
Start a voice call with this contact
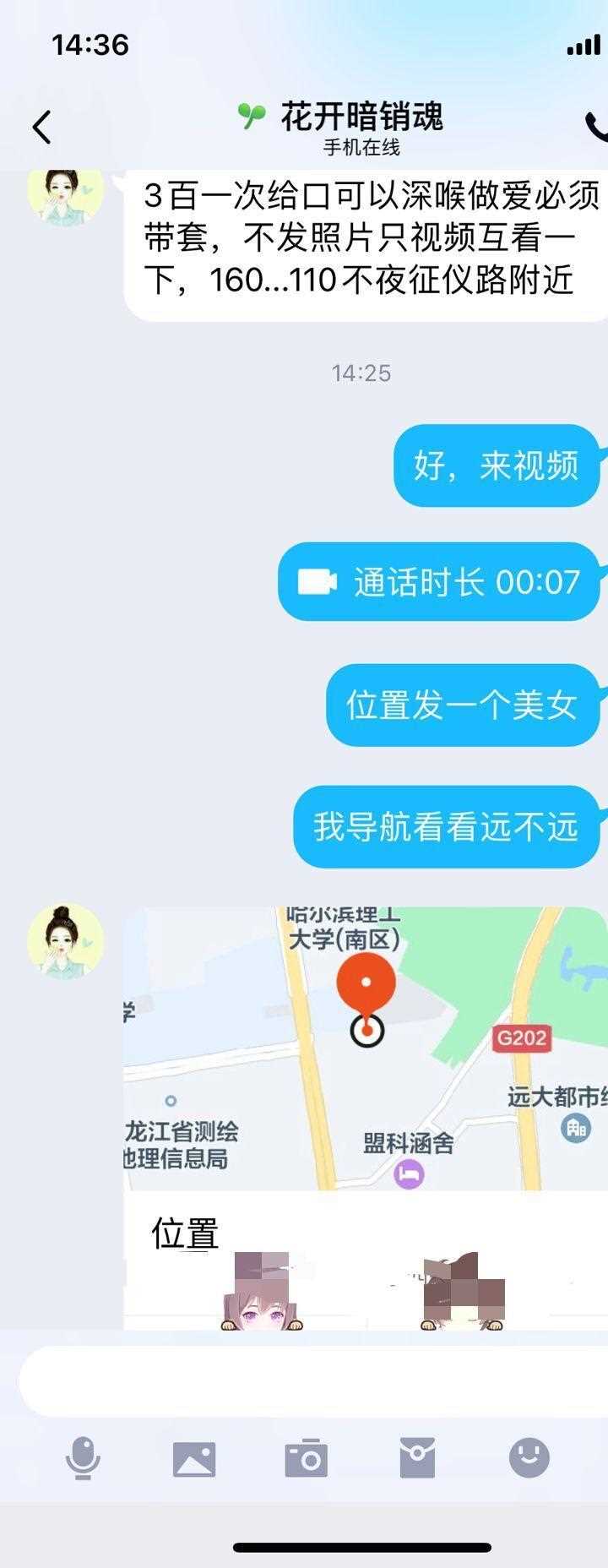(x=596, y=127)
